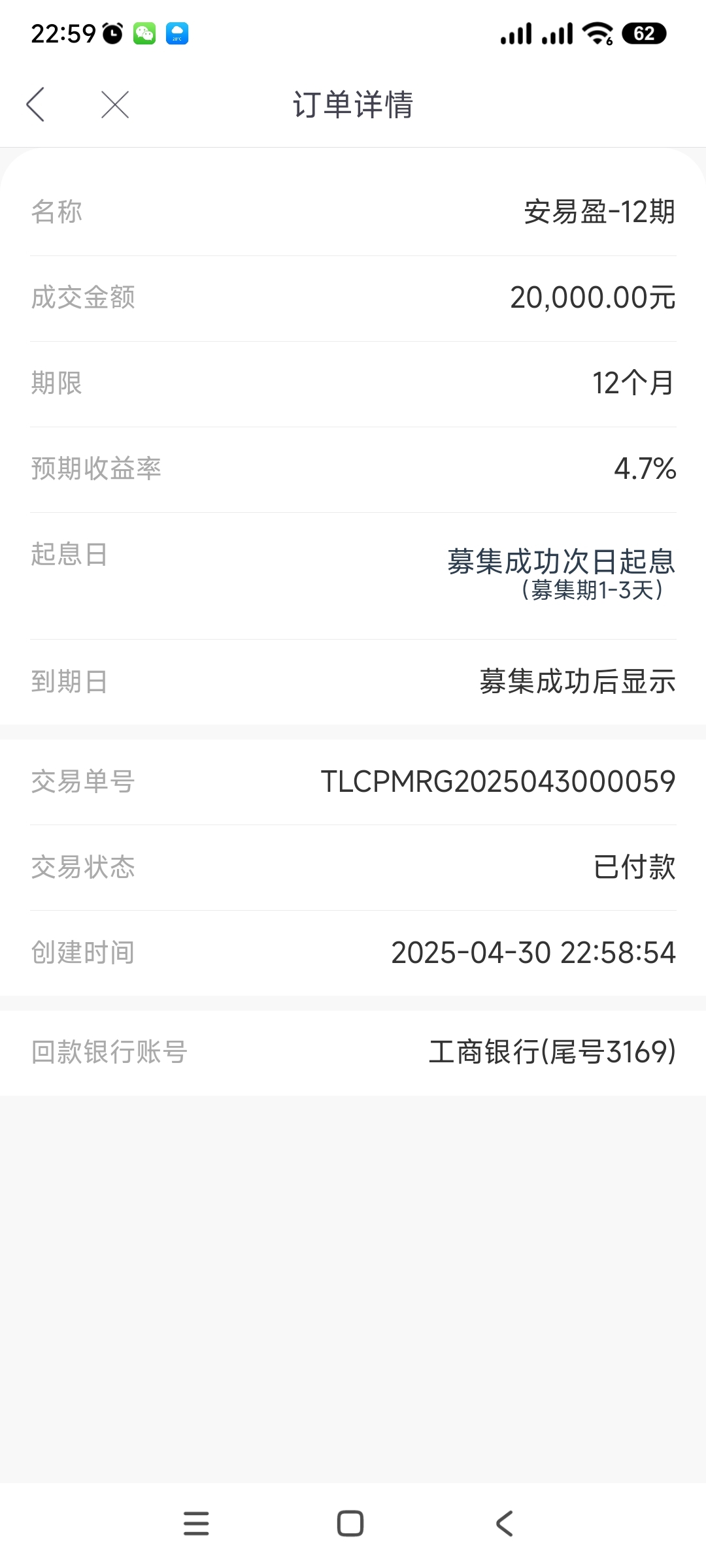Close the order details page
The image size is (706, 1568).
pos(115,105)
